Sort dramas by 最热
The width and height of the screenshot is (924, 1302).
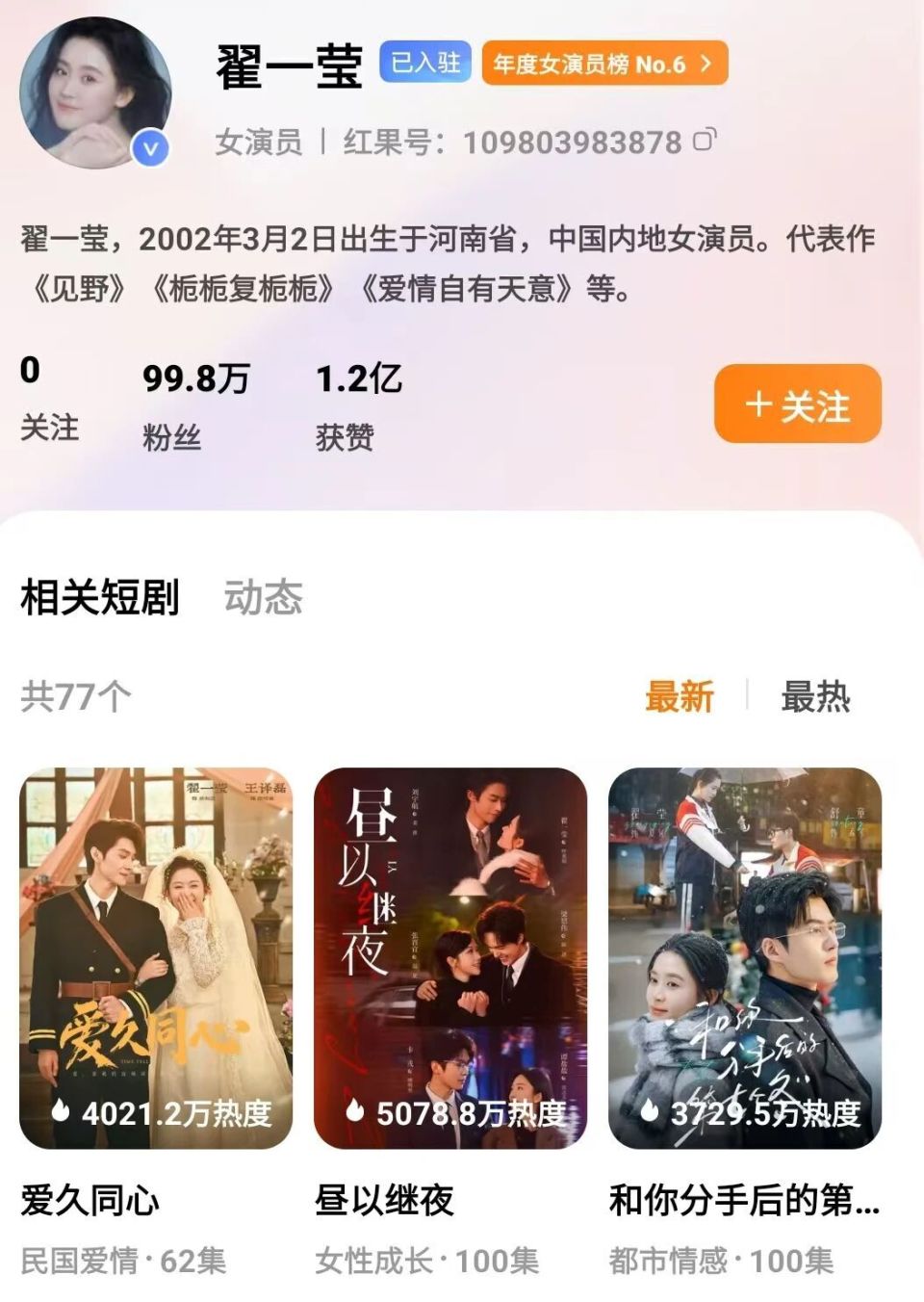point(815,696)
